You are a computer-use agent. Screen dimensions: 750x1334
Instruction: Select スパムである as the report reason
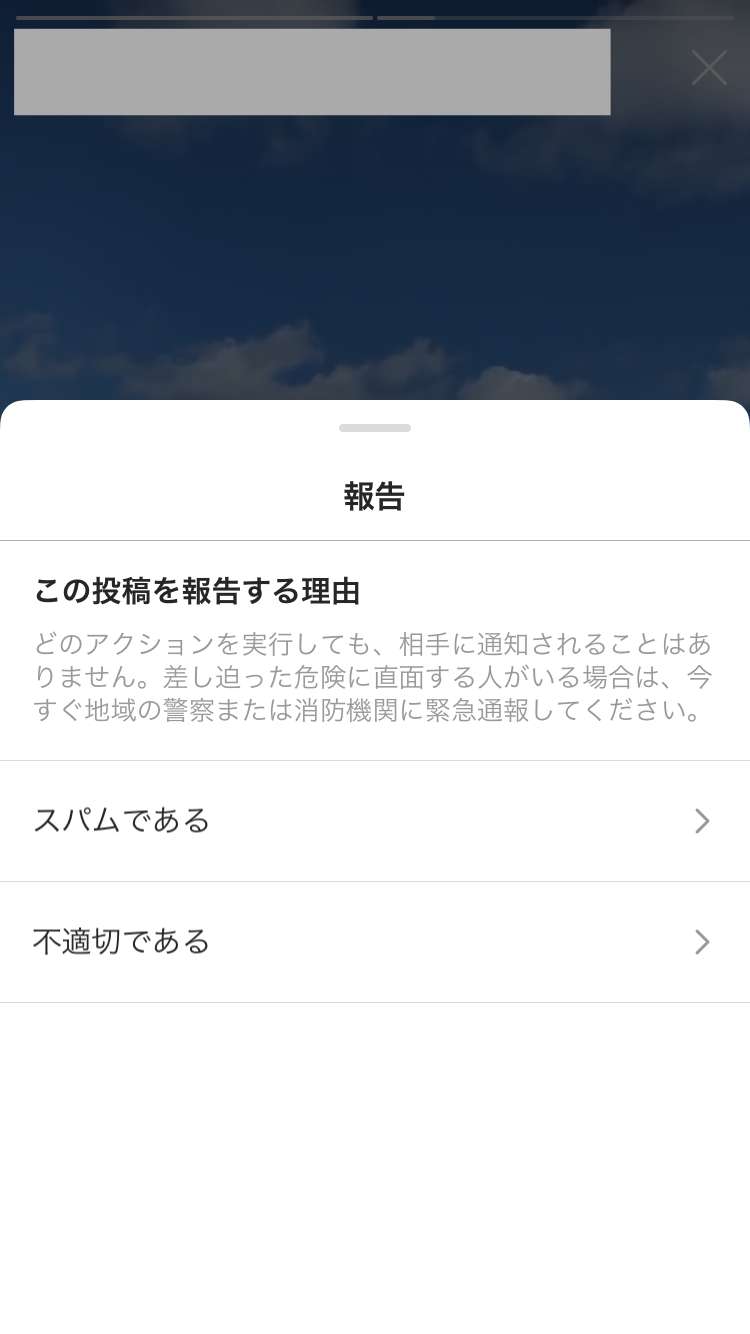pos(374,821)
